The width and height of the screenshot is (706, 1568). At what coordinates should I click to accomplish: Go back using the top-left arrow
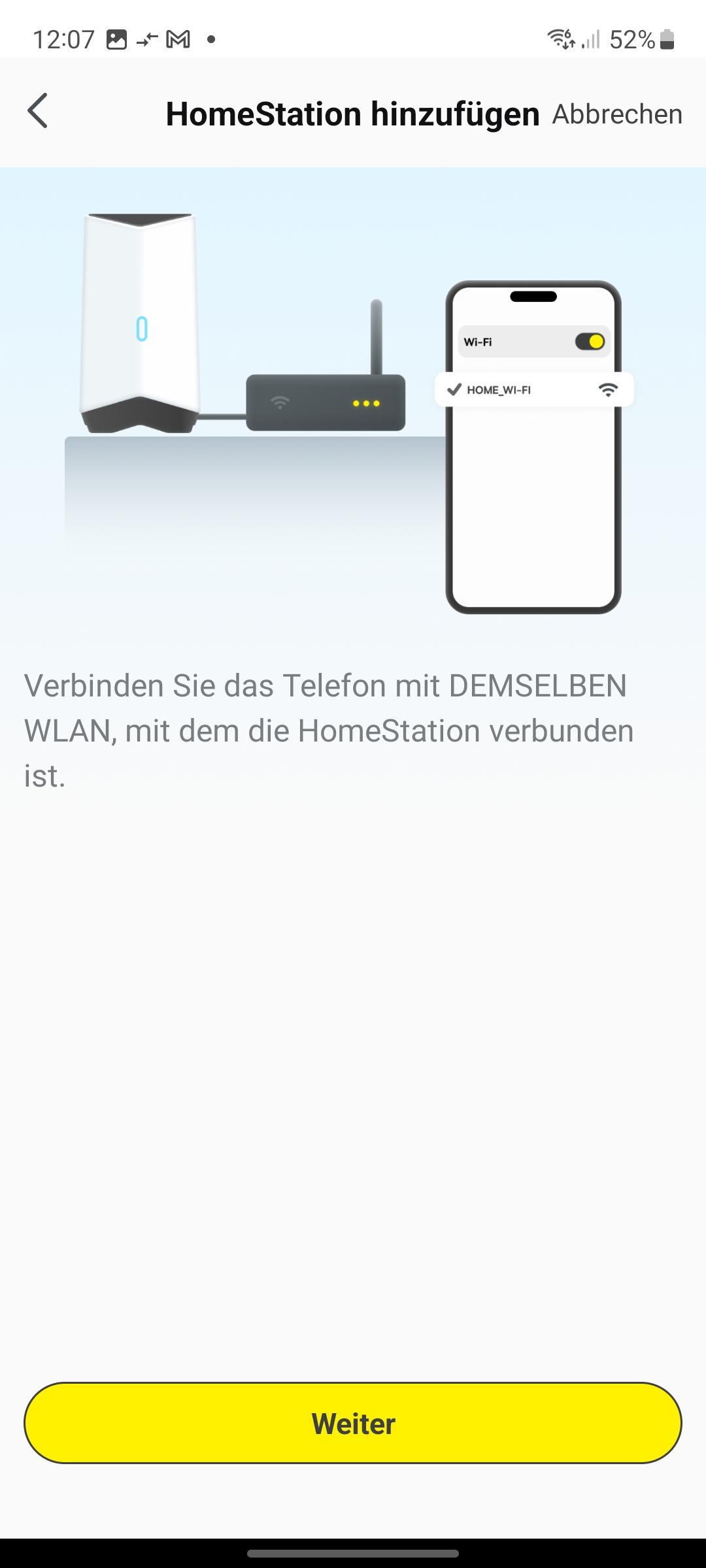38,111
